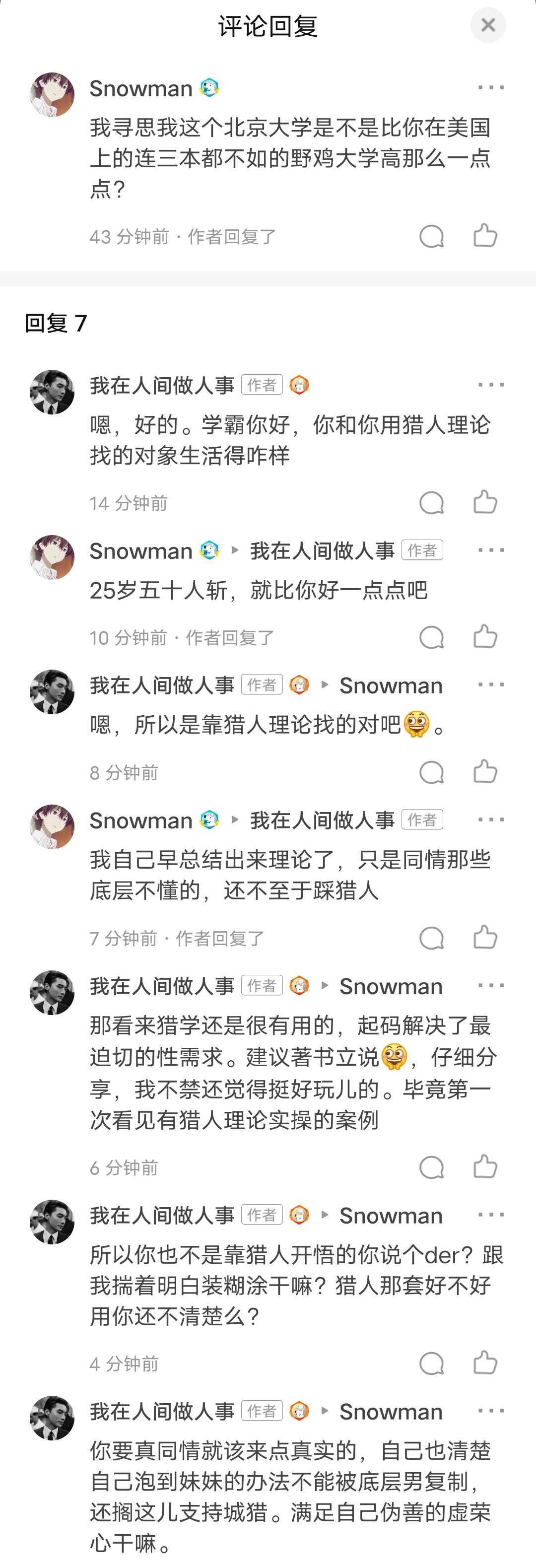
Task: Open more options for the 8 分钟前 reply
Action: pyautogui.click(x=490, y=685)
